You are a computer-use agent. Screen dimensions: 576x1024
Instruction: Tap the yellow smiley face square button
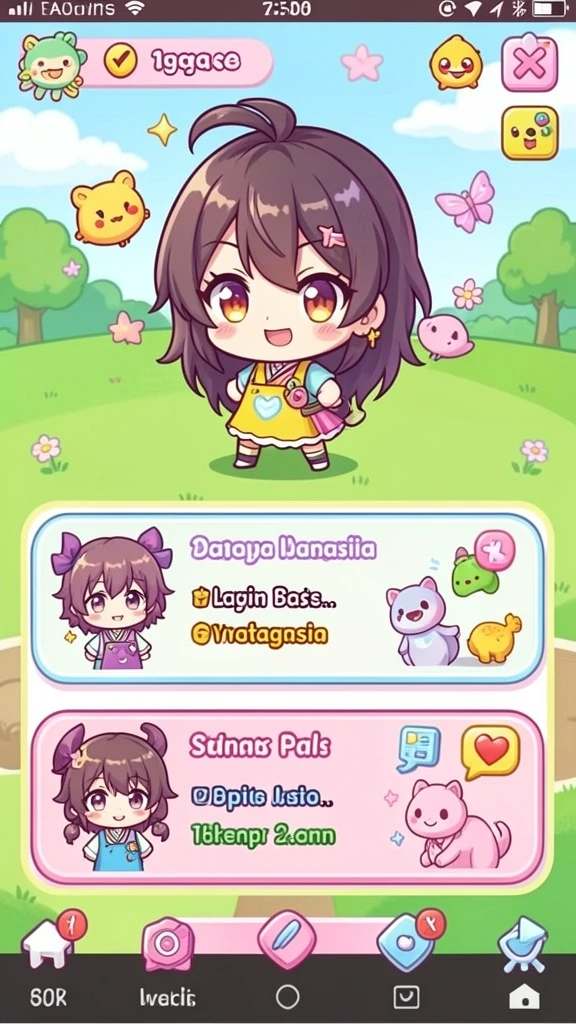pyautogui.click(x=530, y=133)
